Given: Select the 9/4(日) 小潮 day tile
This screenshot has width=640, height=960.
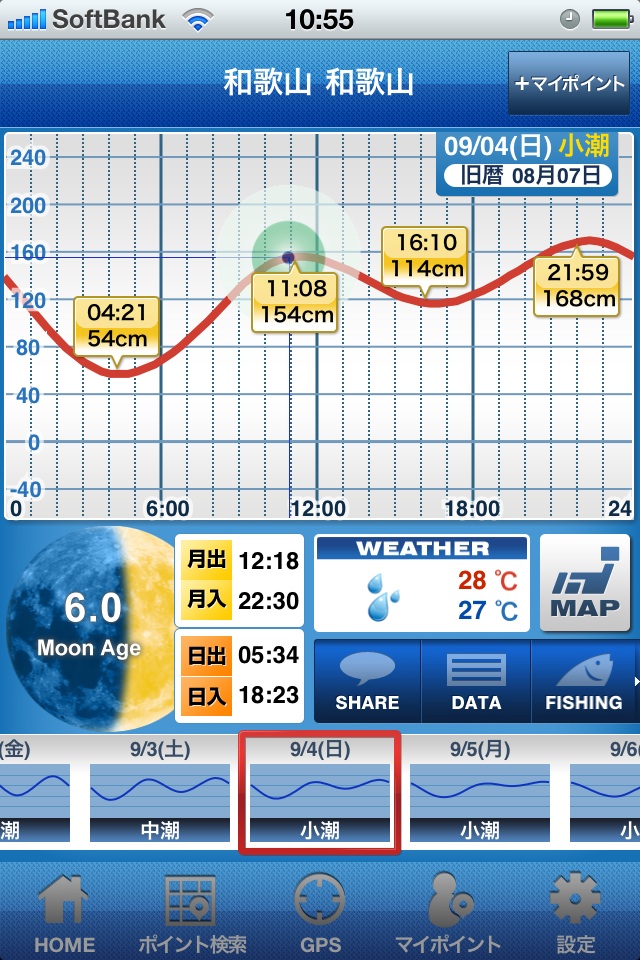Looking at the screenshot, I should click(x=319, y=791).
